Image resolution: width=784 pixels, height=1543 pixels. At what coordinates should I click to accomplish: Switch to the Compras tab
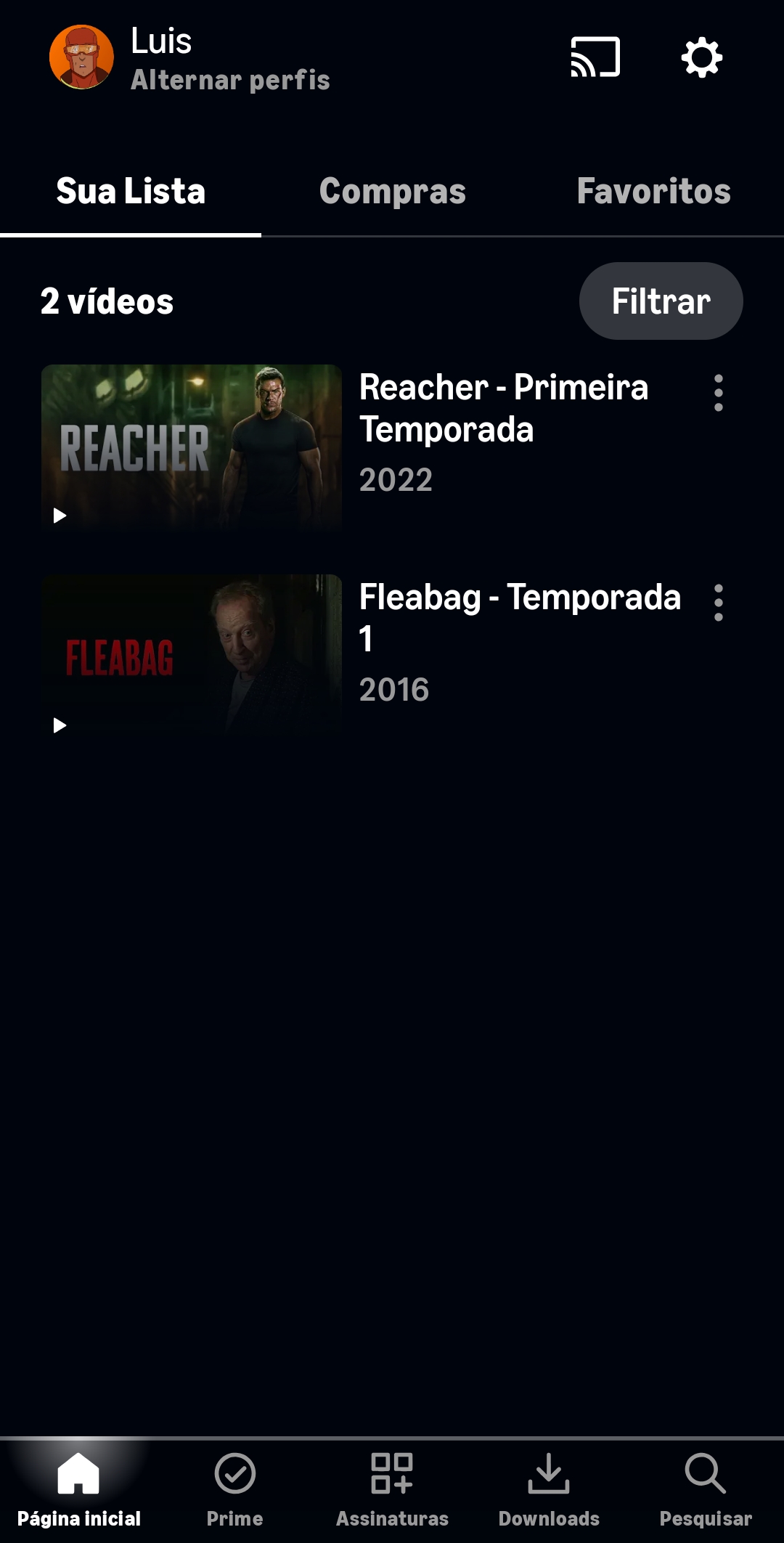tap(392, 192)
